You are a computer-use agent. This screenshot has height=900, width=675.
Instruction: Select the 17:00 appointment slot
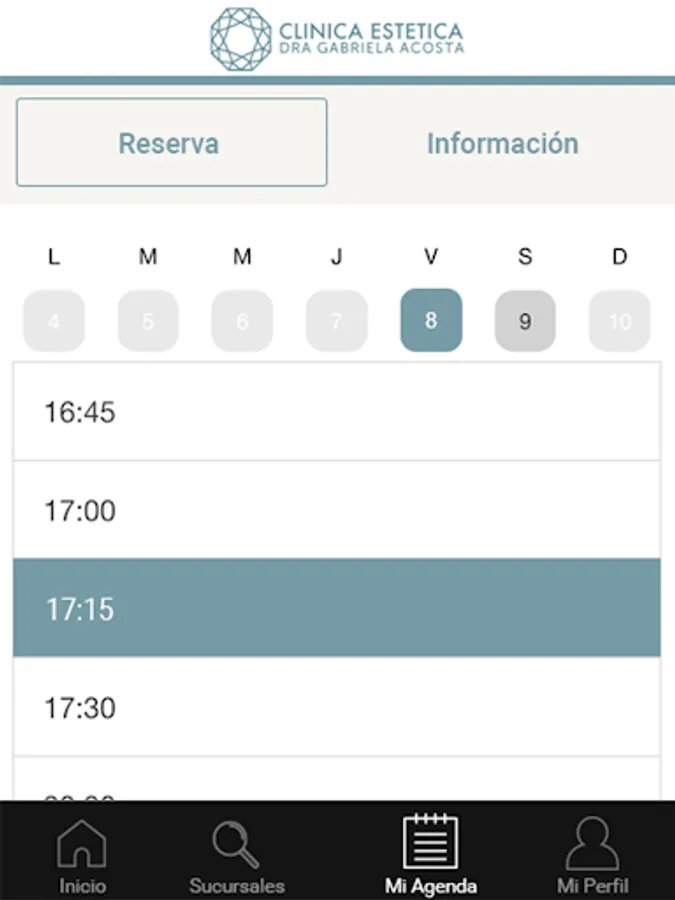point(336,511)
